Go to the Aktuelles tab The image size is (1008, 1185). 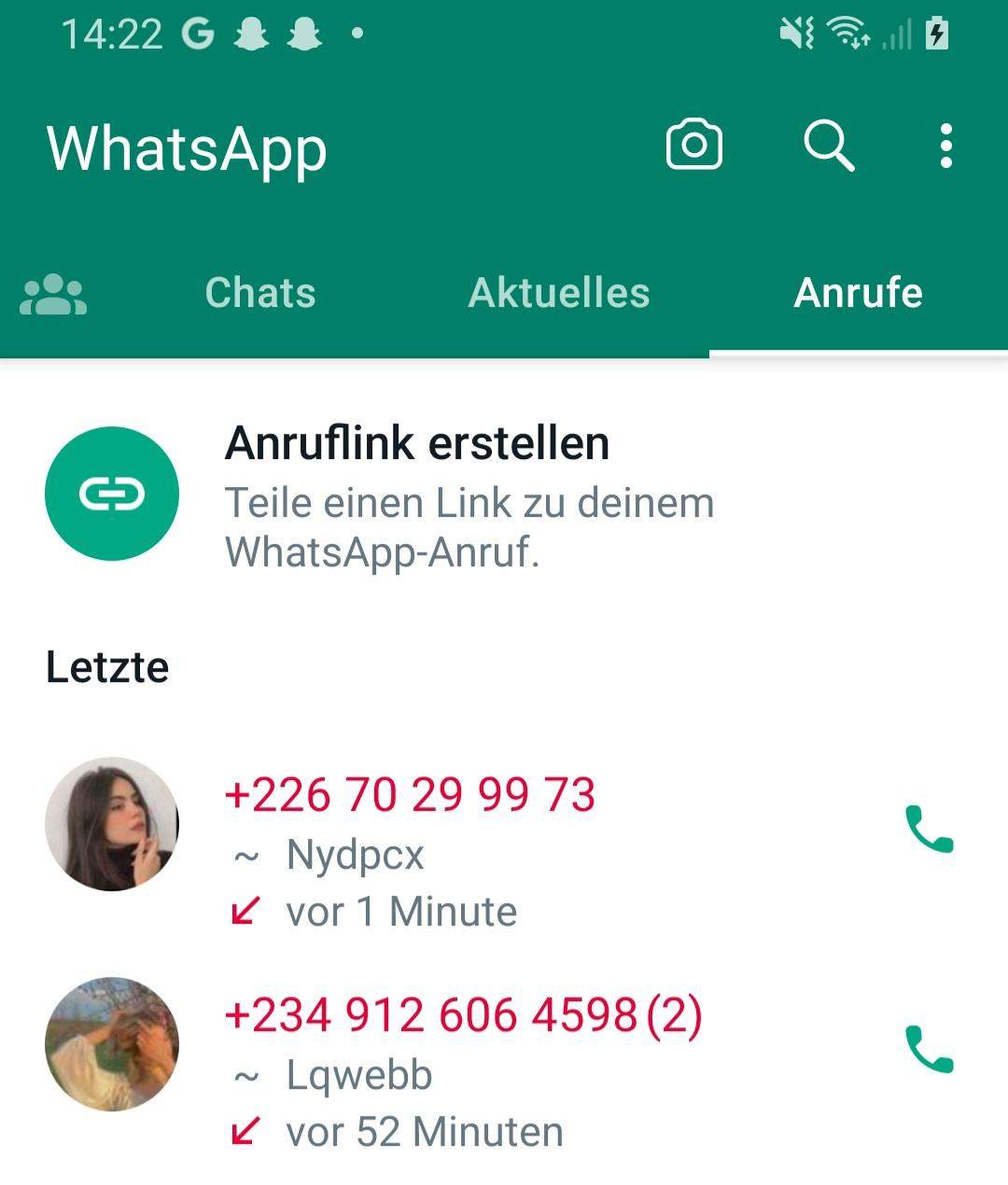[x=559, y=293]
